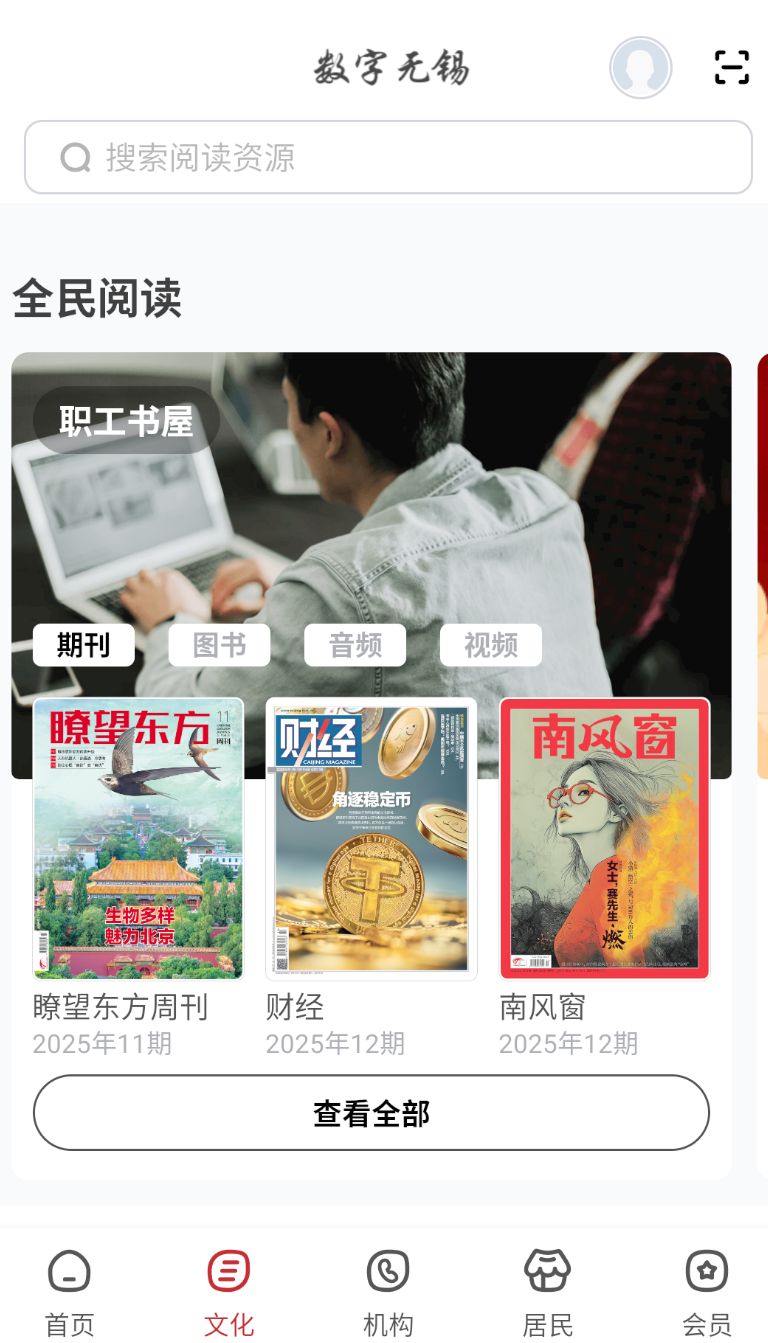The height and width of the screenshot is (1343, 768).
Task: Switch to the 居民 tab
Action: point(547,1292)
